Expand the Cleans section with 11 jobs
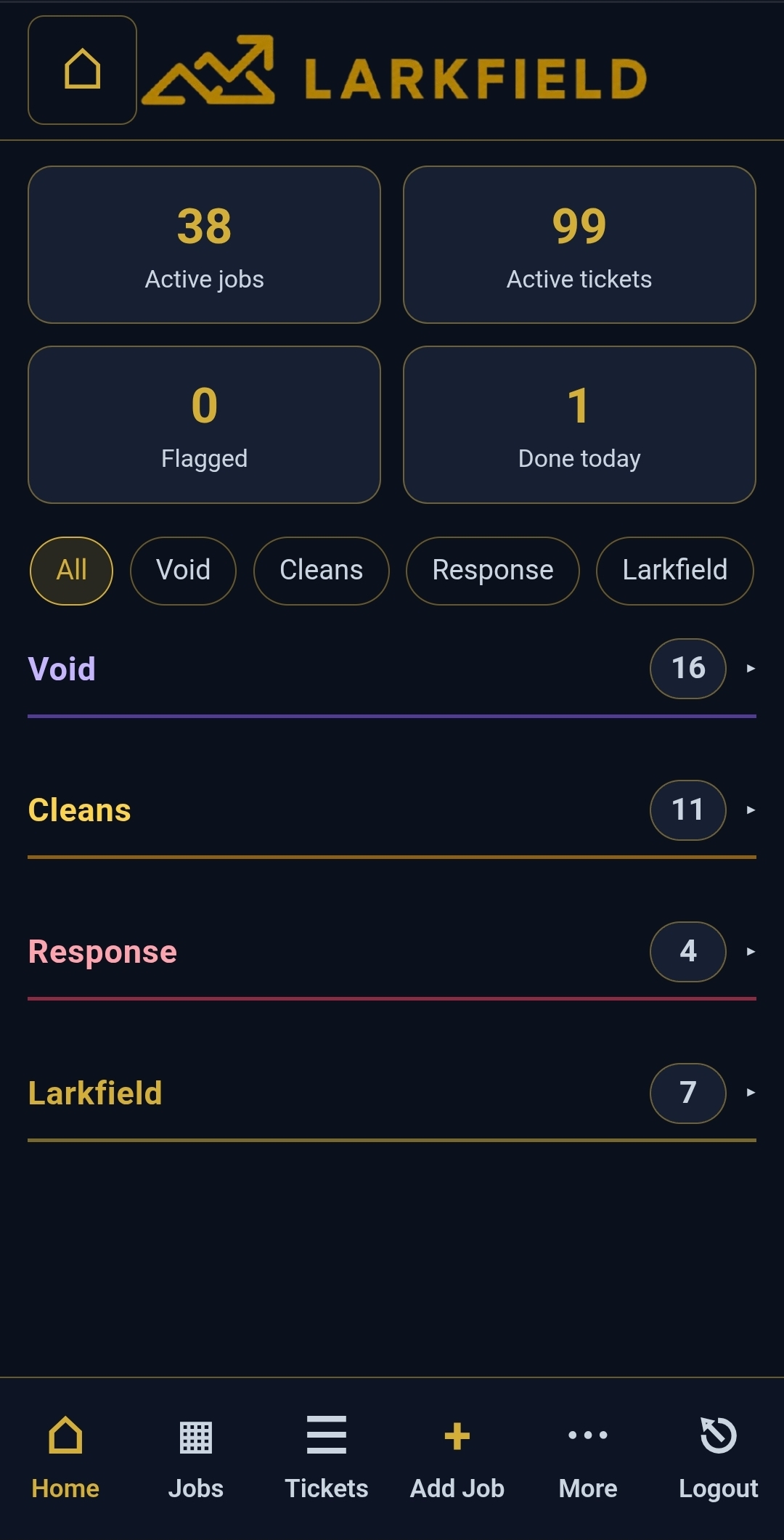 click(392, 810)
